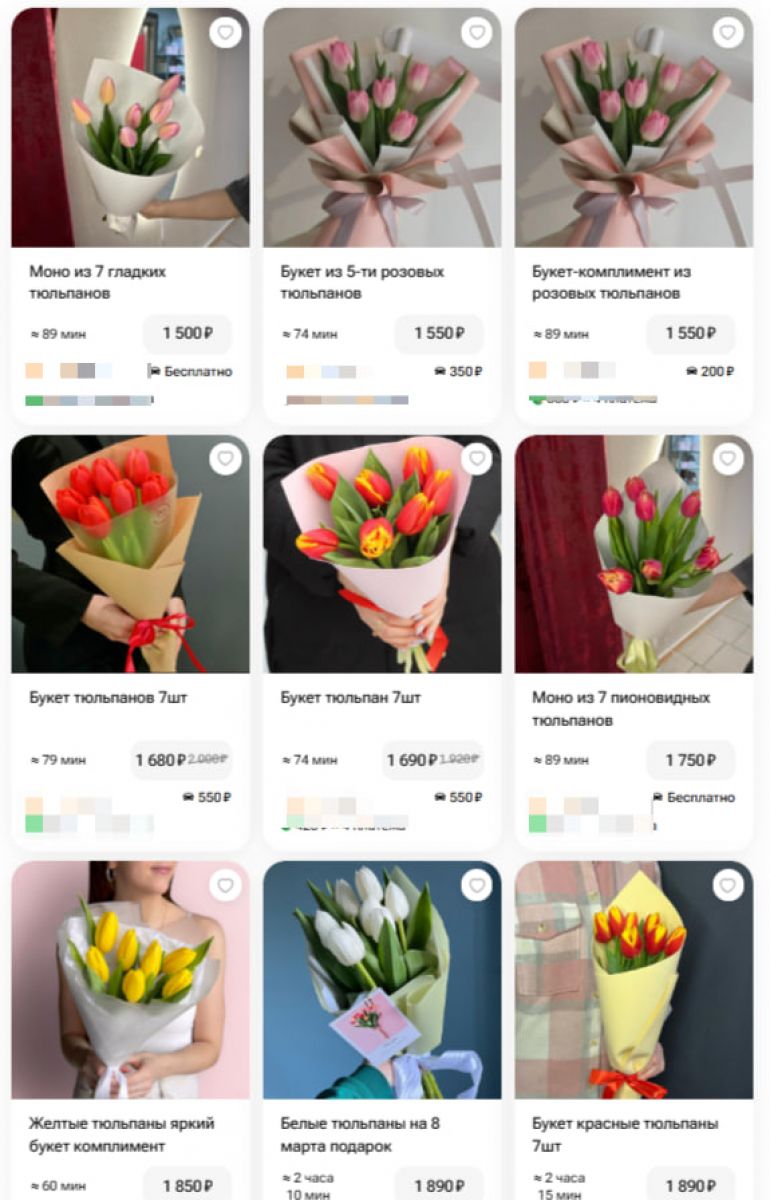Favorite Моно из 7 пионовидных тюльпанов
This screenshot has height=1200, width=770.
pos(728,459)
